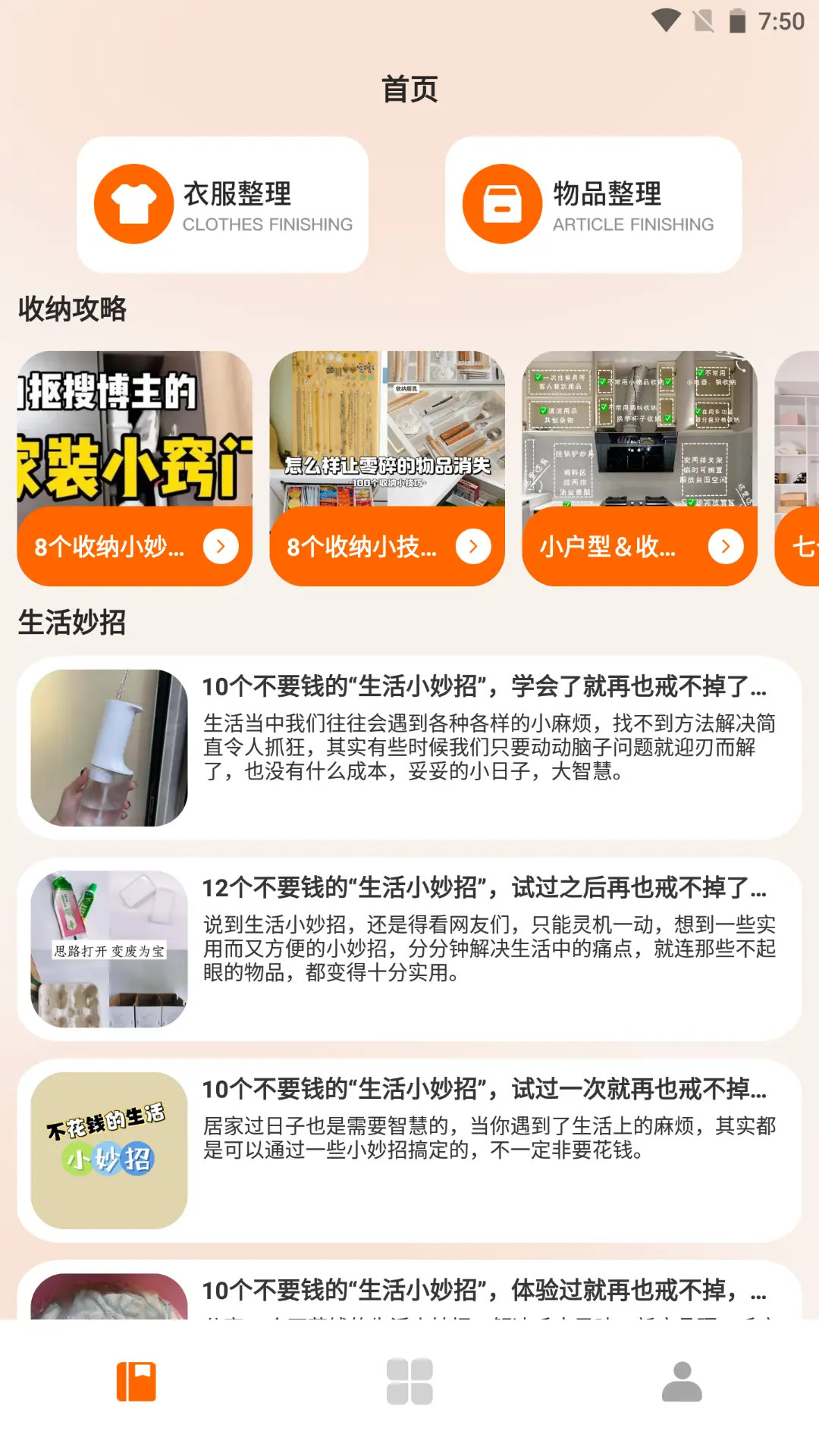Tap the arrow icon on 8个收纳小妙 card
Viewport: 819px width, 1456px height.
(x=220, y=546)
